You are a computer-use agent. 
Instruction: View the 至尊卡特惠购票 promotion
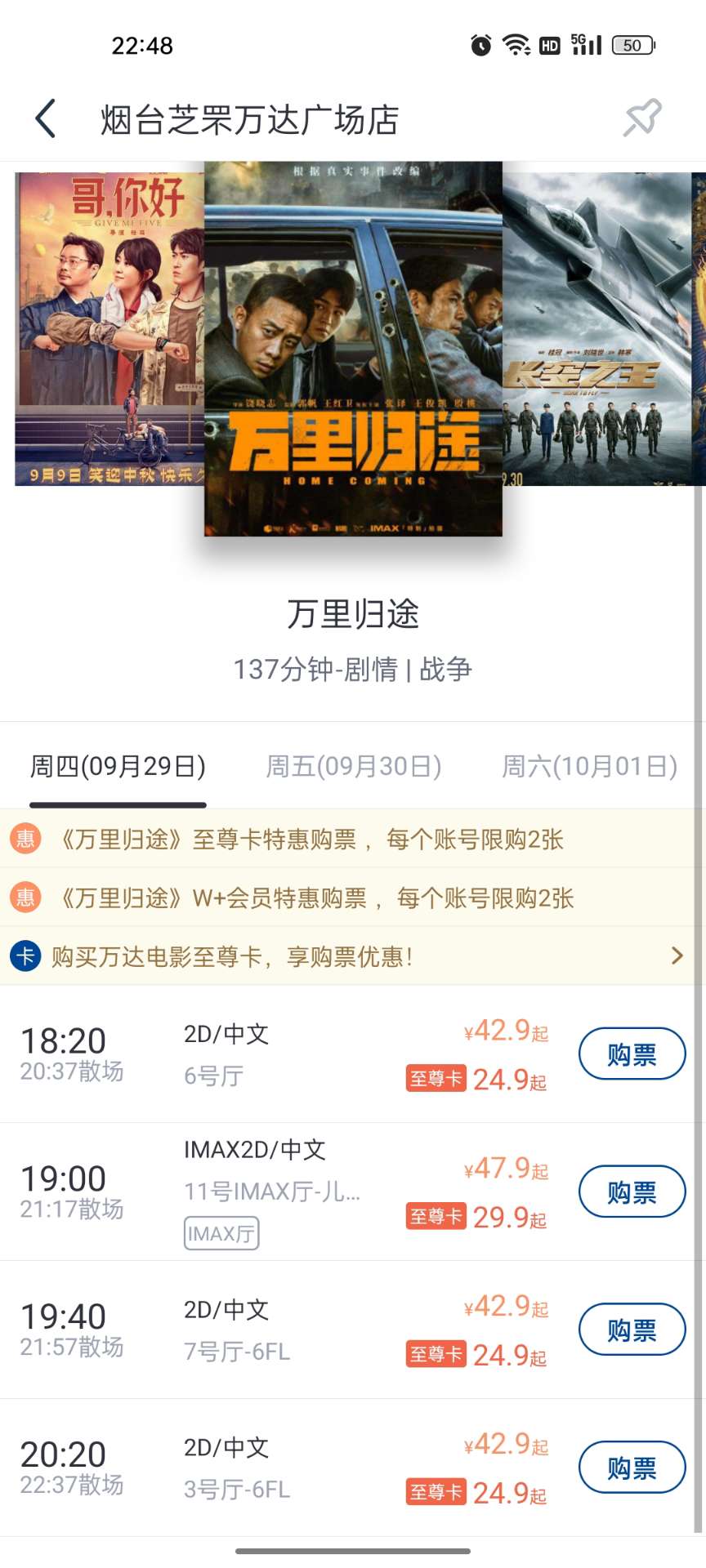(312, 840)
